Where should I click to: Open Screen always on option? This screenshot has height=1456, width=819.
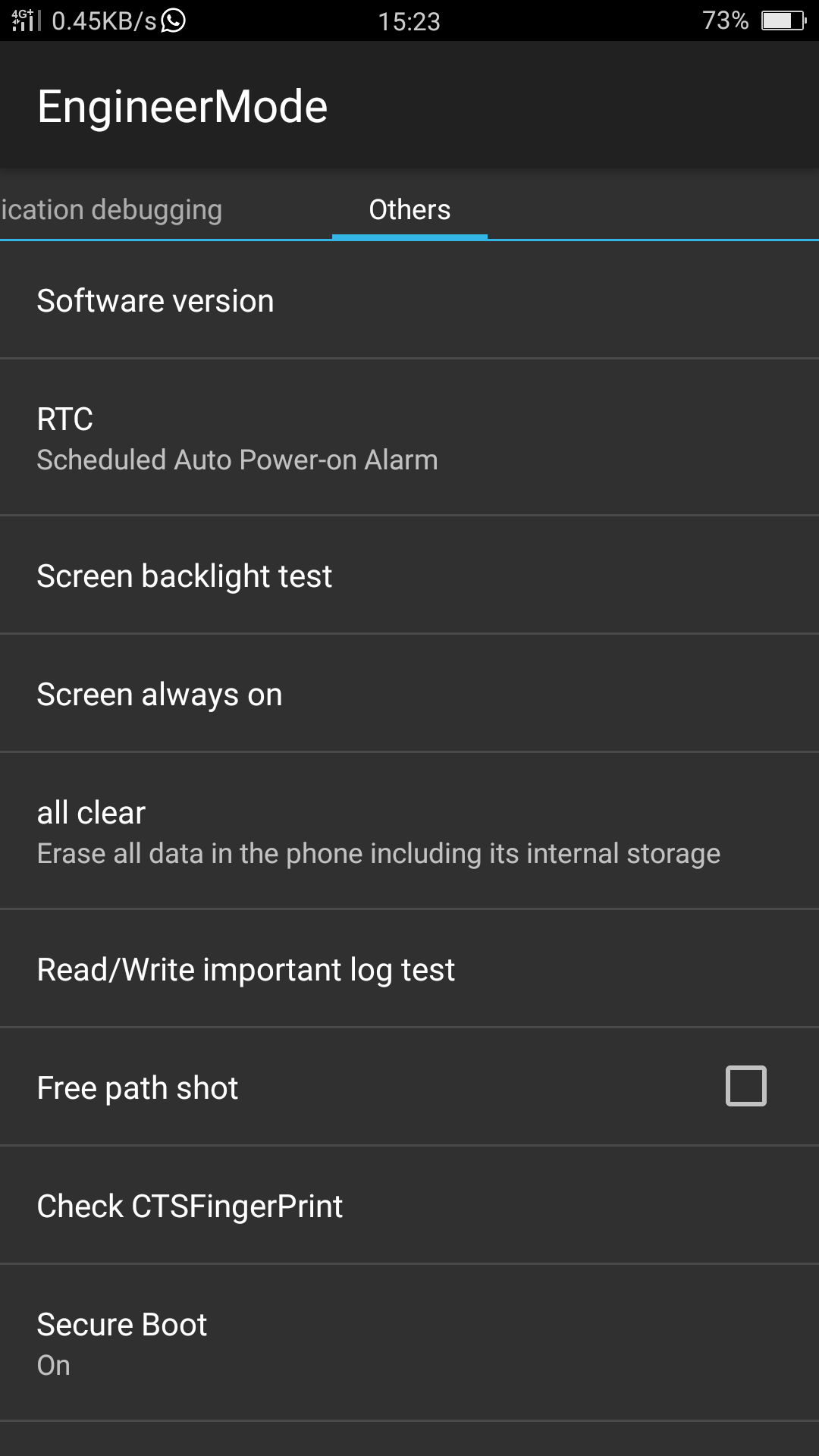coord(409,694)
